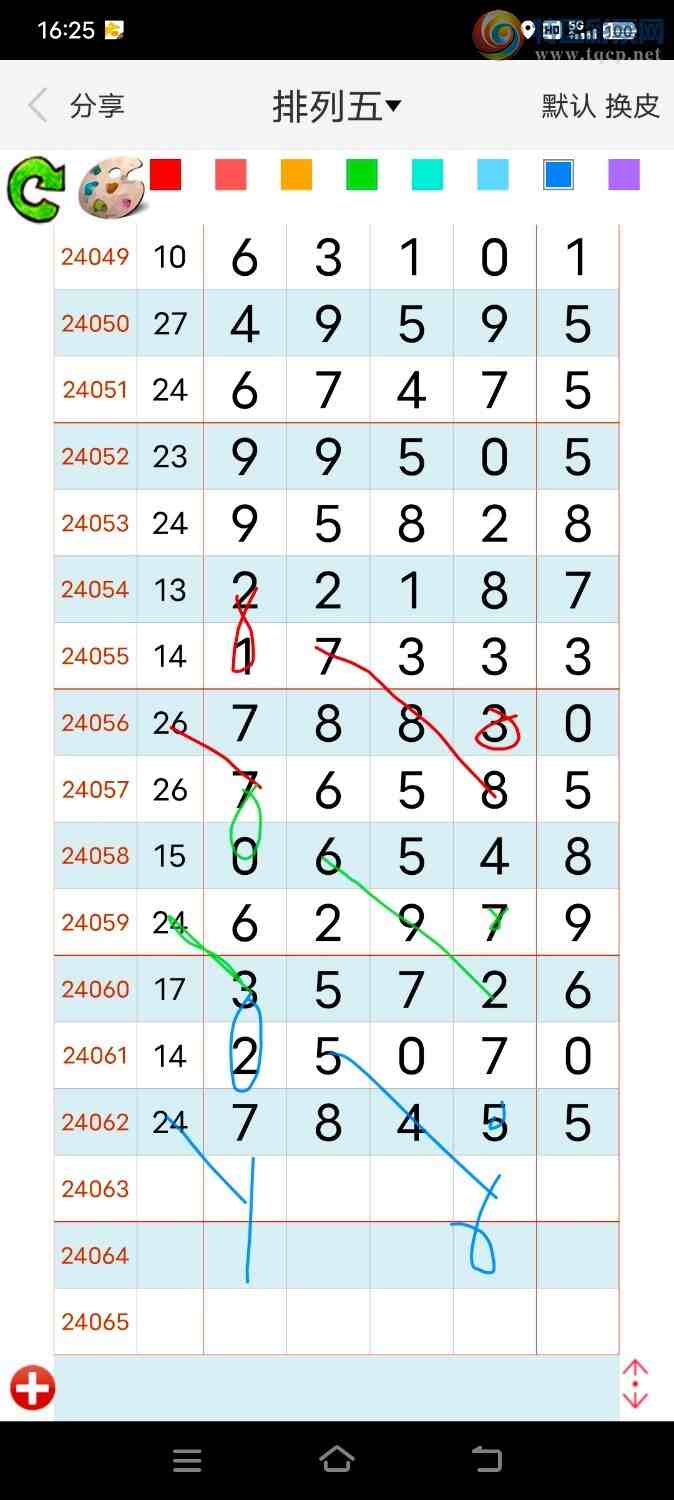Select the purple color swatch
Viewport: 674px width, 1500px height.
coord(624,175)
